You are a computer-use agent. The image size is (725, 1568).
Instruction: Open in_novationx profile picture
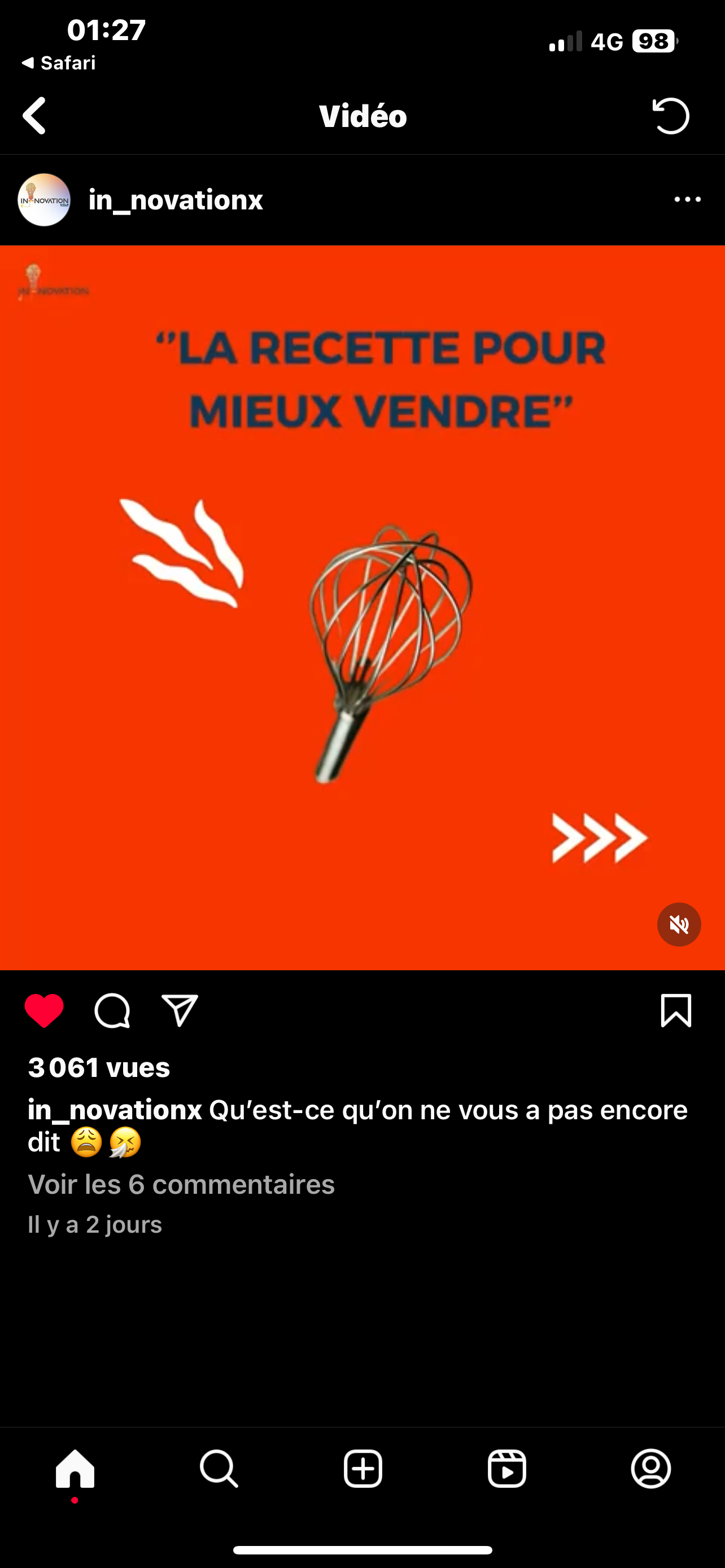[x=44, y=200]
